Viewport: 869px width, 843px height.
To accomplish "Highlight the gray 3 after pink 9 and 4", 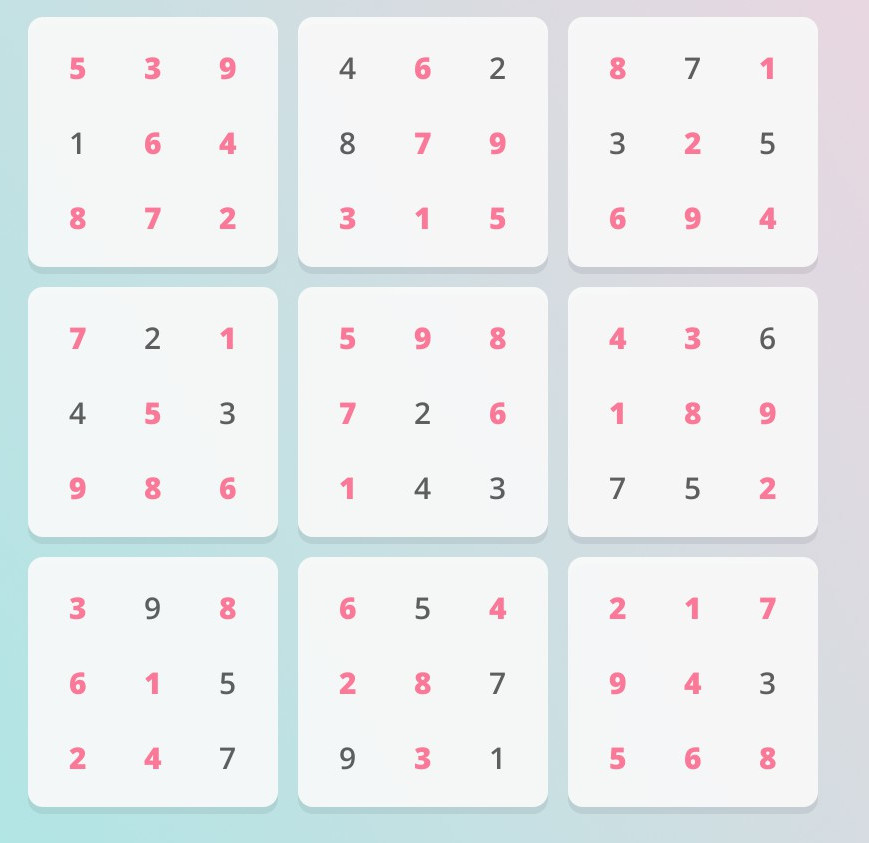I will (767, 684).
